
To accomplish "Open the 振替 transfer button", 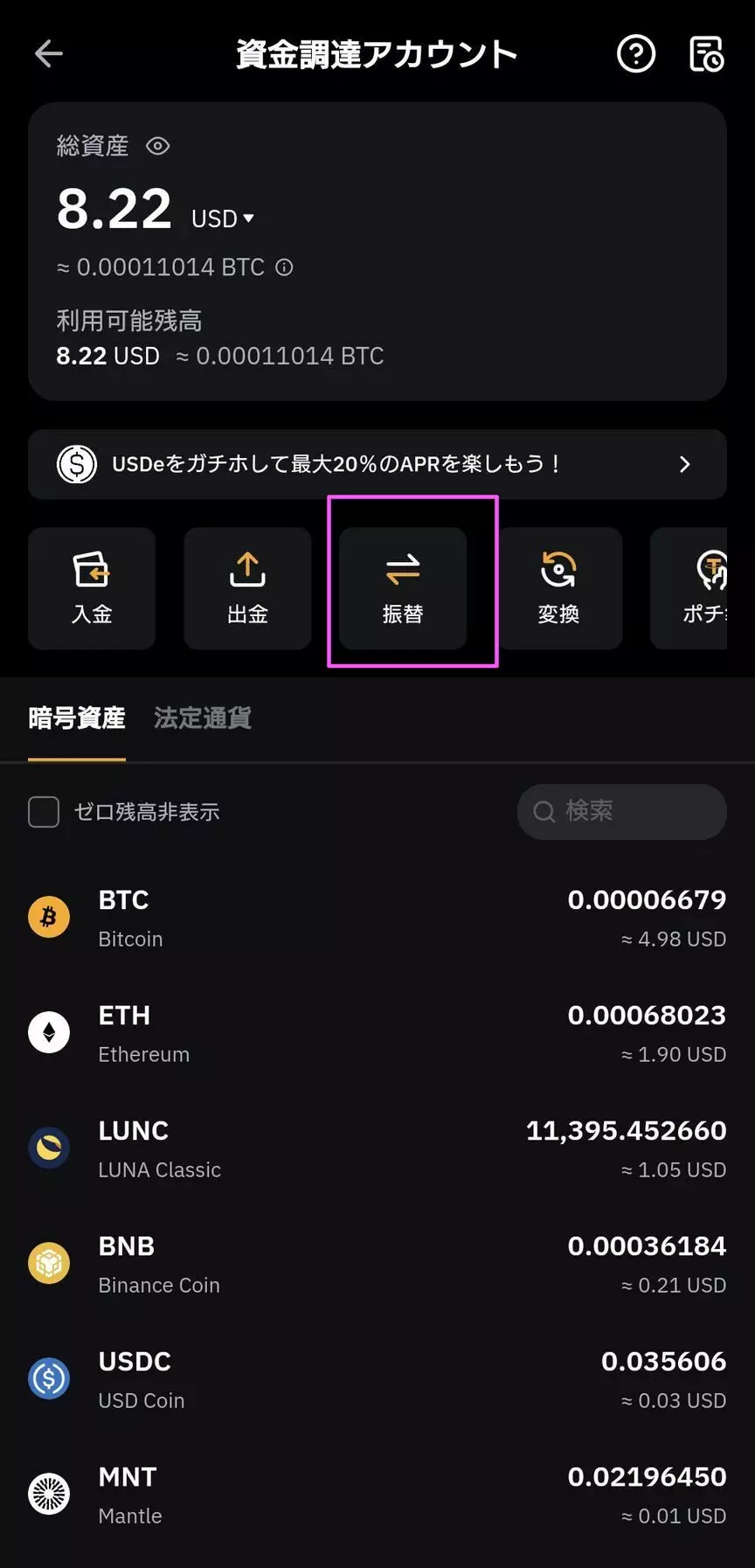I will 403,588.
